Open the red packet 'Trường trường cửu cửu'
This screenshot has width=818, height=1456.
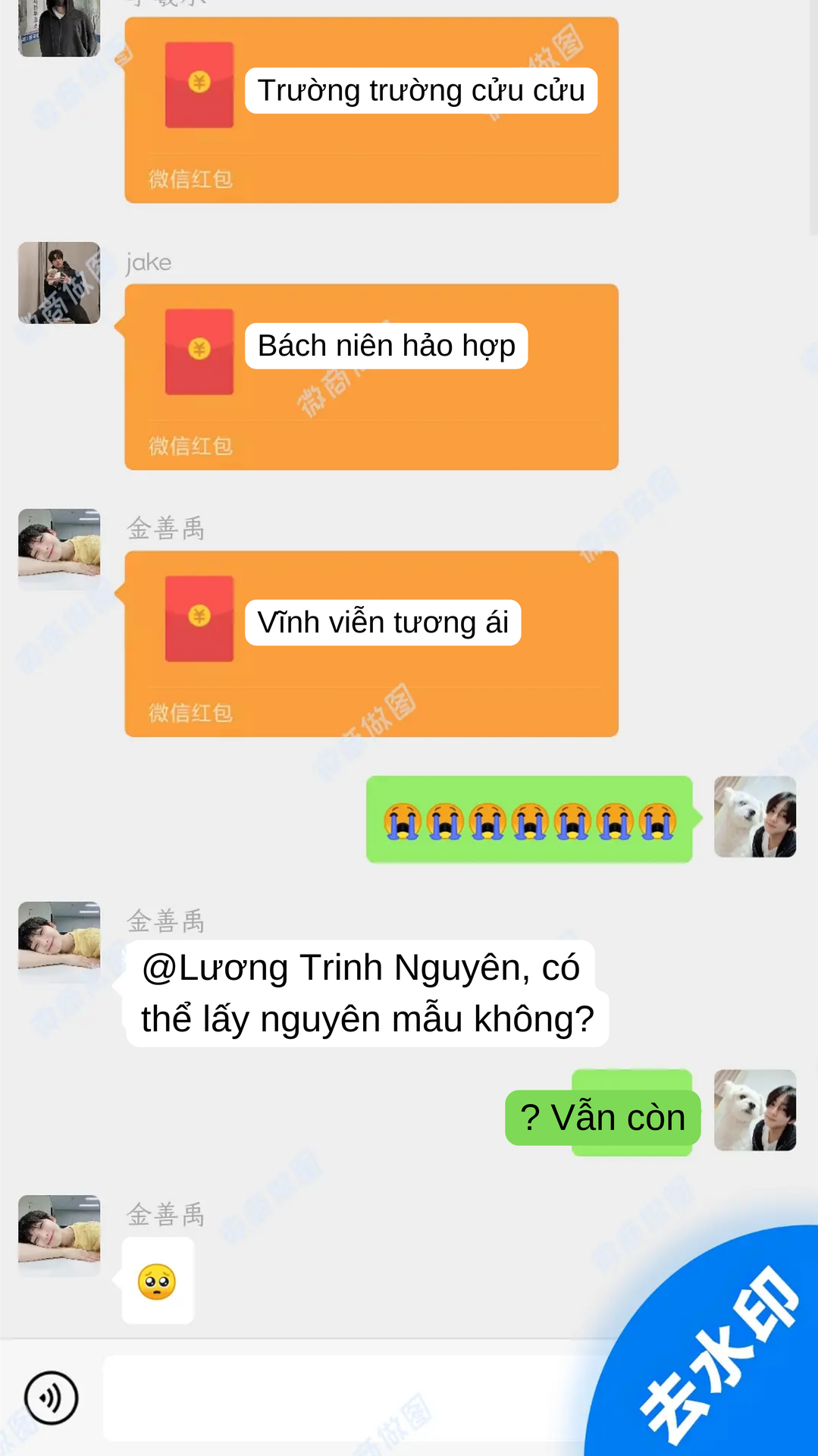371,110
